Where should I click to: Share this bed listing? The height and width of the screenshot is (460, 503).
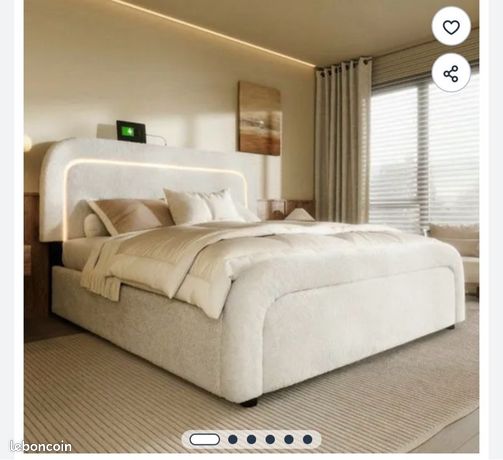point(451,73)
